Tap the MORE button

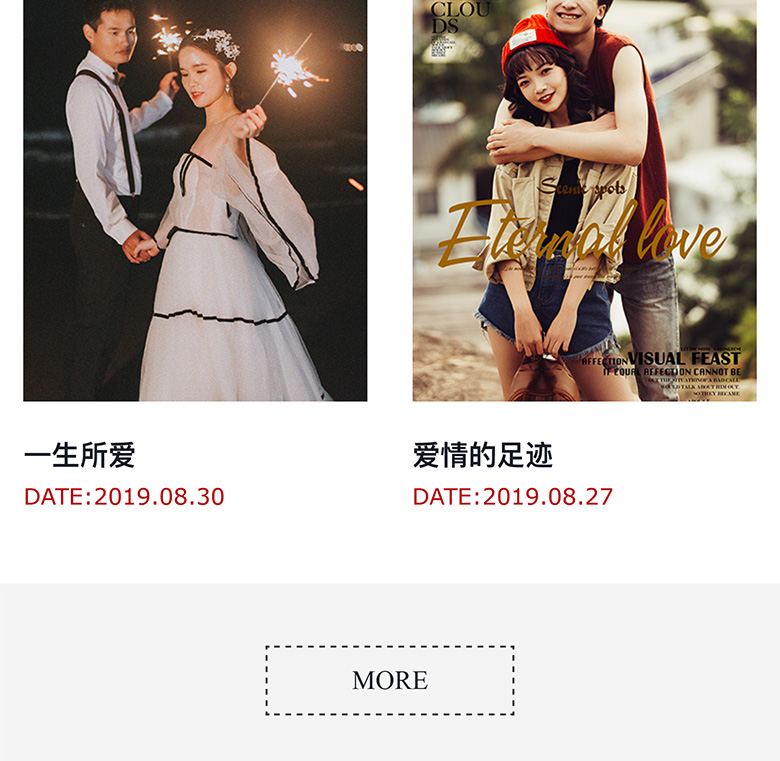coord(390,680)
